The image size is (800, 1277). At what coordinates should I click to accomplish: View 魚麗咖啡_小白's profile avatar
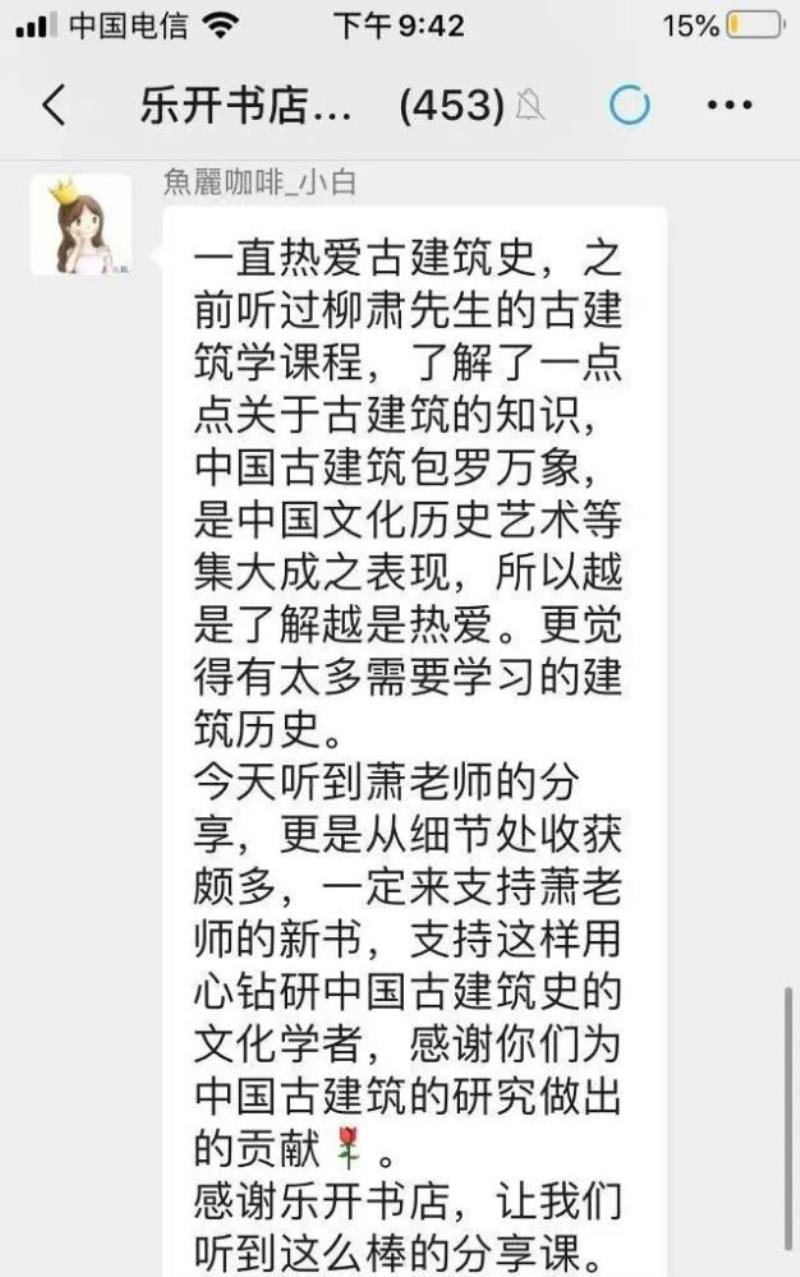pos(81,225)
